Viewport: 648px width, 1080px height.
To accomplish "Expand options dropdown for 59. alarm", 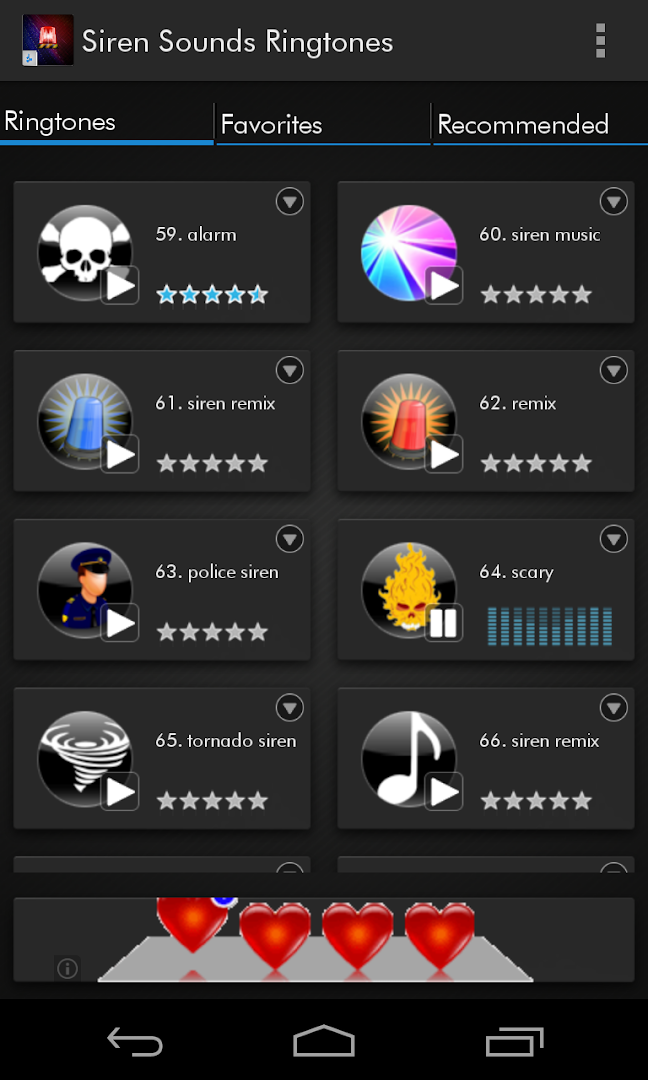I will tap(290, 202).
